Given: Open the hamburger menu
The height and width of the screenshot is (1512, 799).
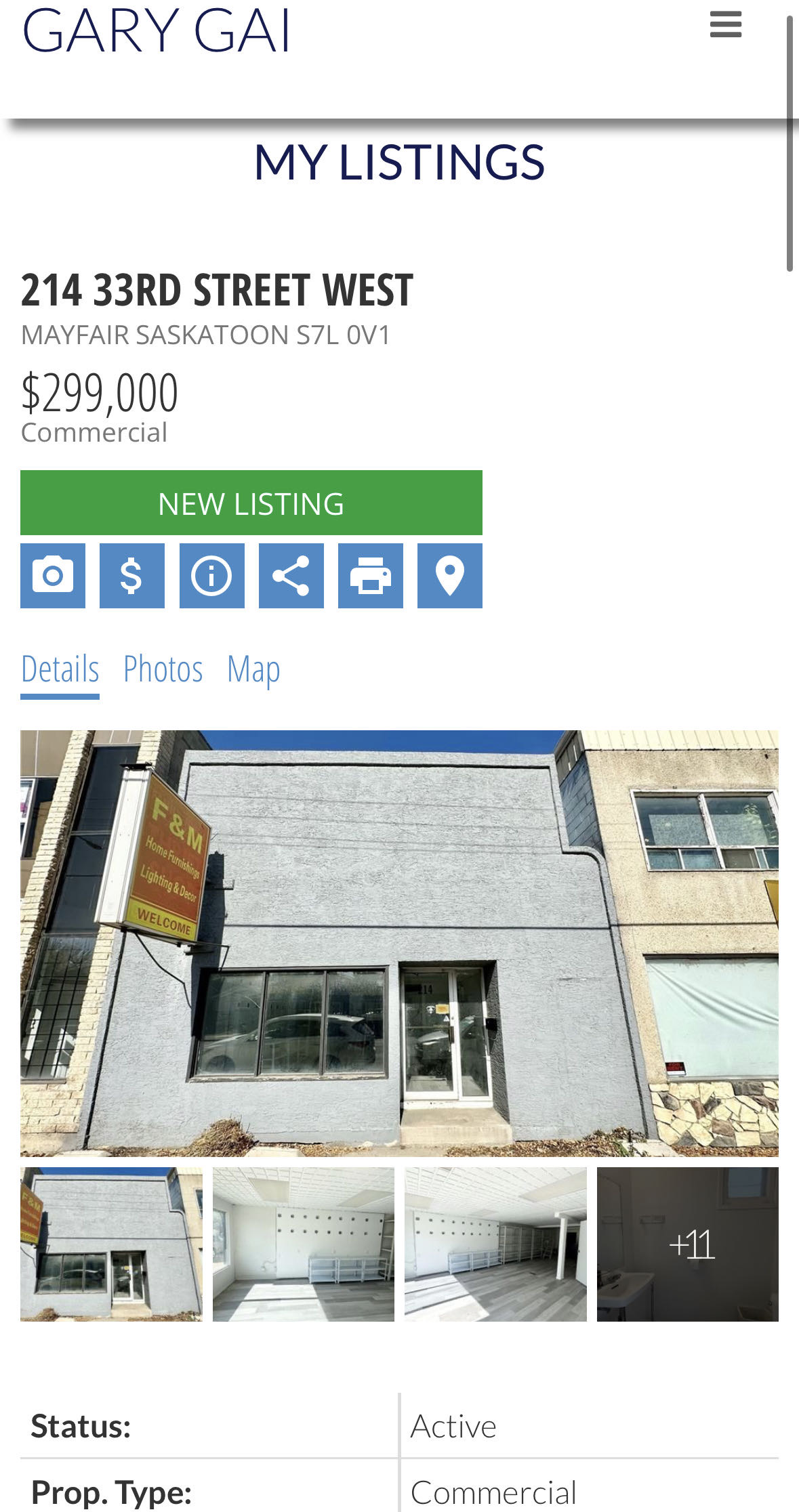Looking at the screenshot, I should [725, 25].
